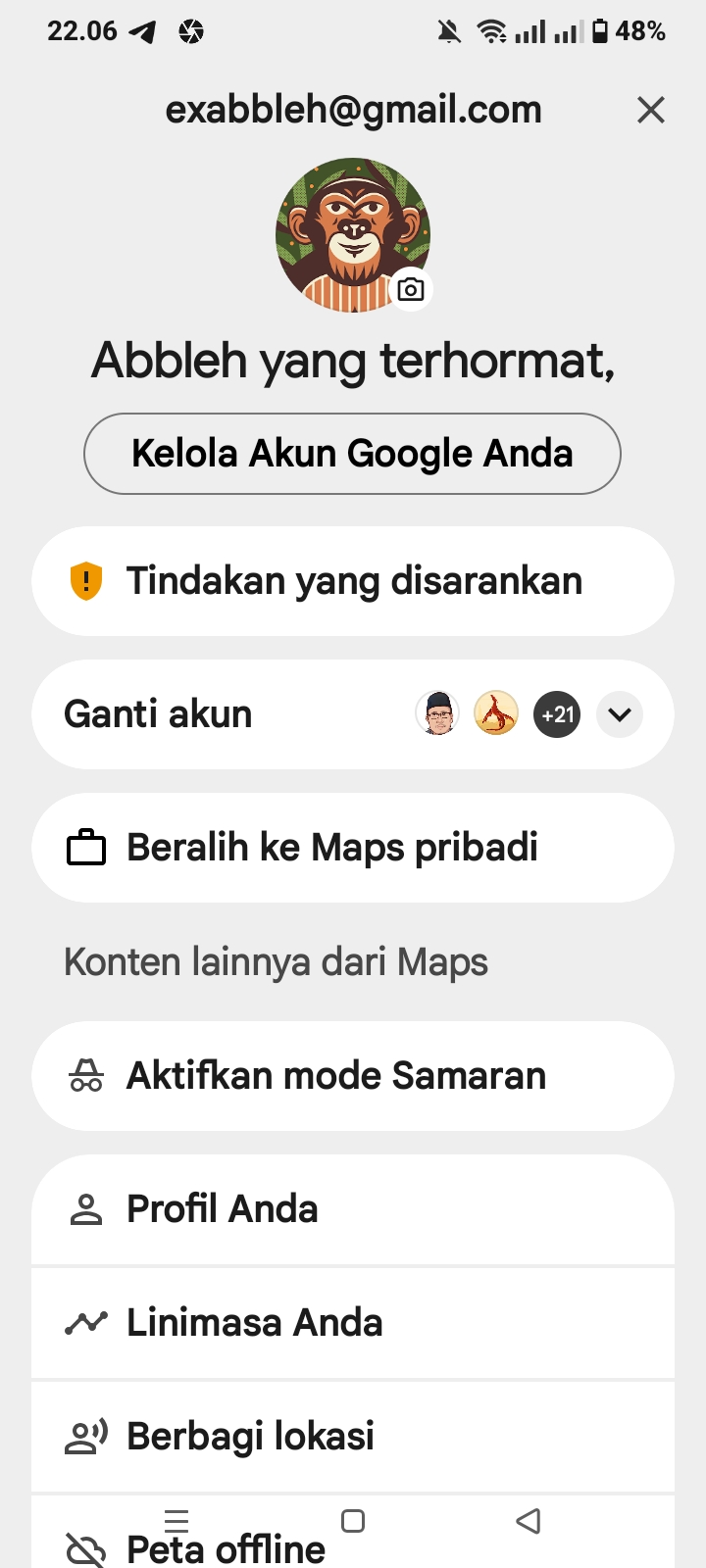Change profile photo via camera icon
The image size is (706, 1568).
pos(411,290)
